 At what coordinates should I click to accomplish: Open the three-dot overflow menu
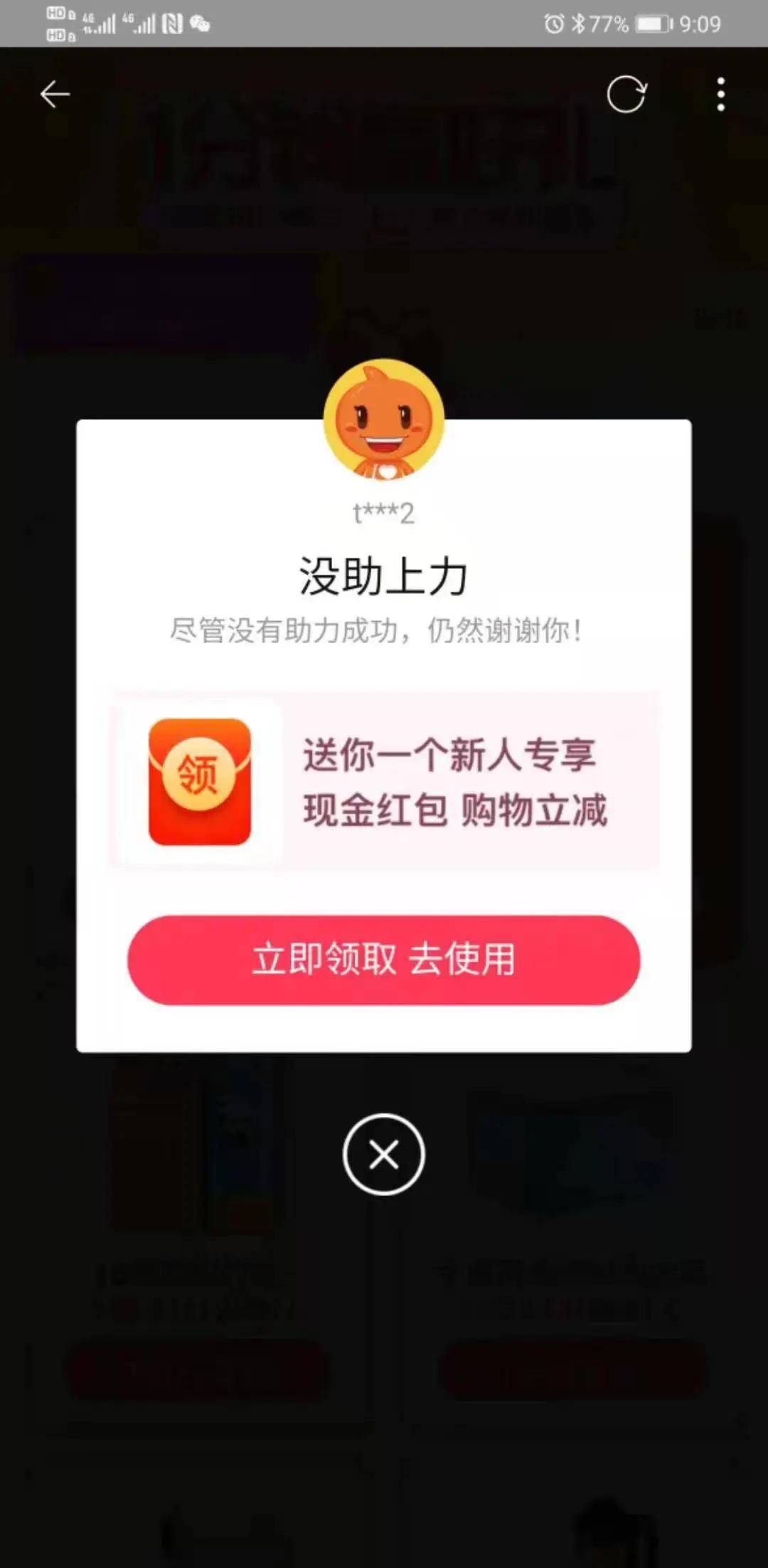(720, 94)
